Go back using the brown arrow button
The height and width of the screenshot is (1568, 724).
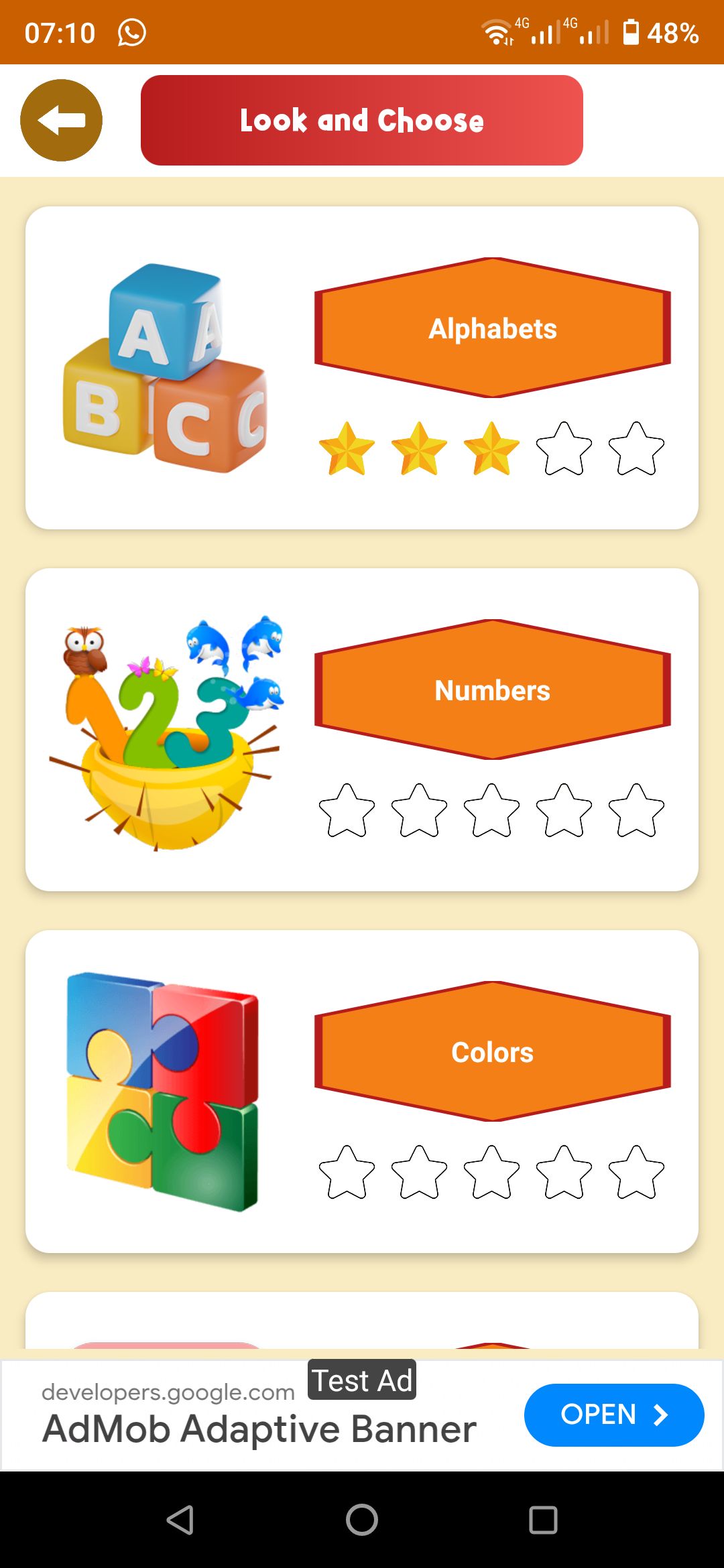(x=61, y=121)
